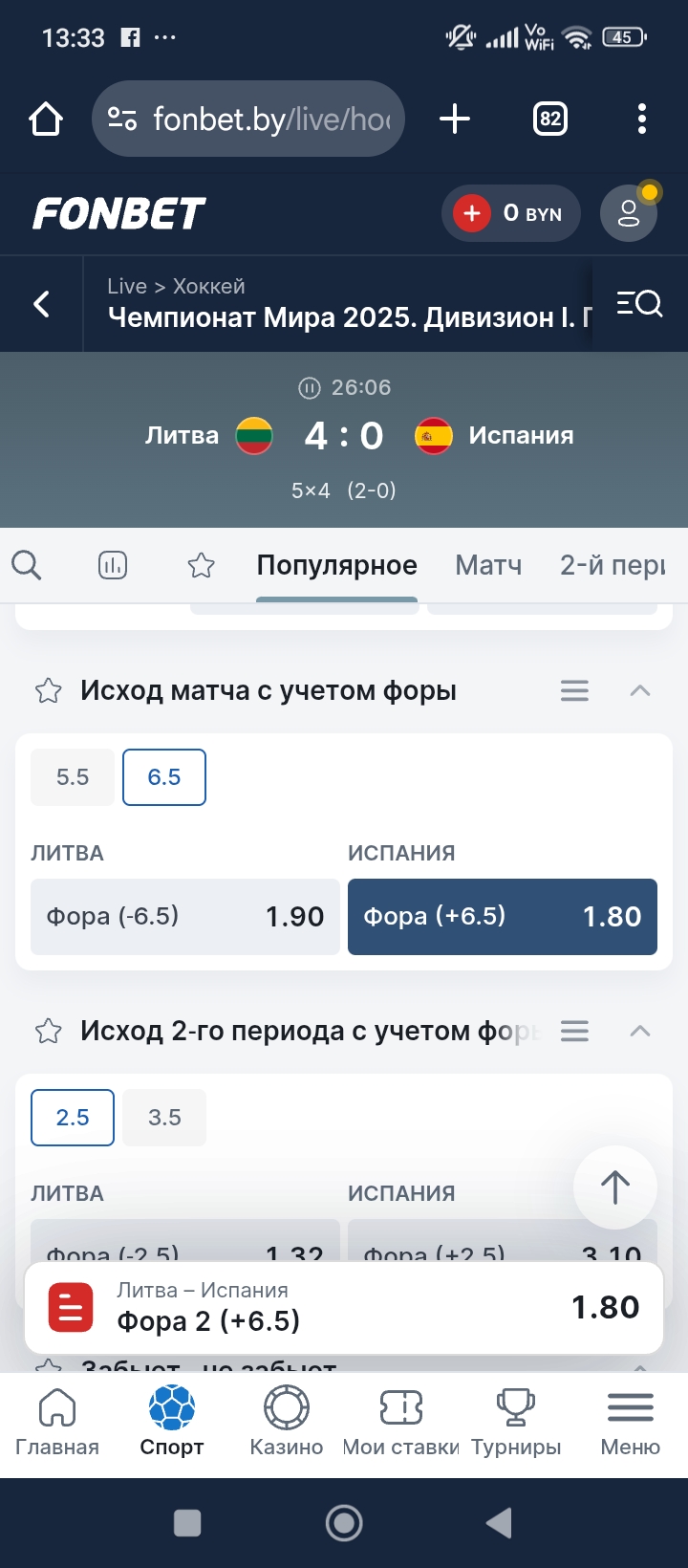
Task: Open the market search magnifier
Action: tap(27, 565)
